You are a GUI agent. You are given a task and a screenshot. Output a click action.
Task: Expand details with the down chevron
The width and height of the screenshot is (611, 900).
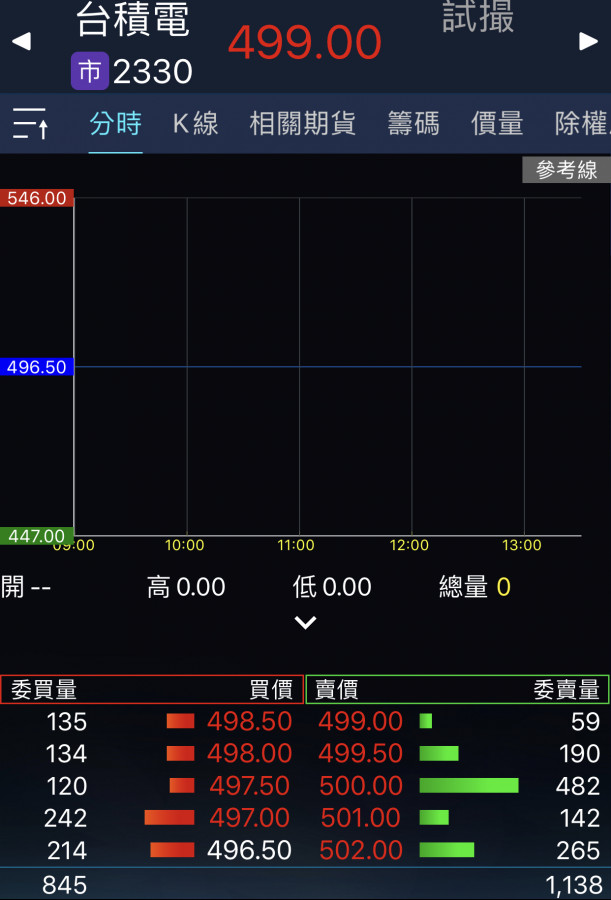click(x=305, y=623)
